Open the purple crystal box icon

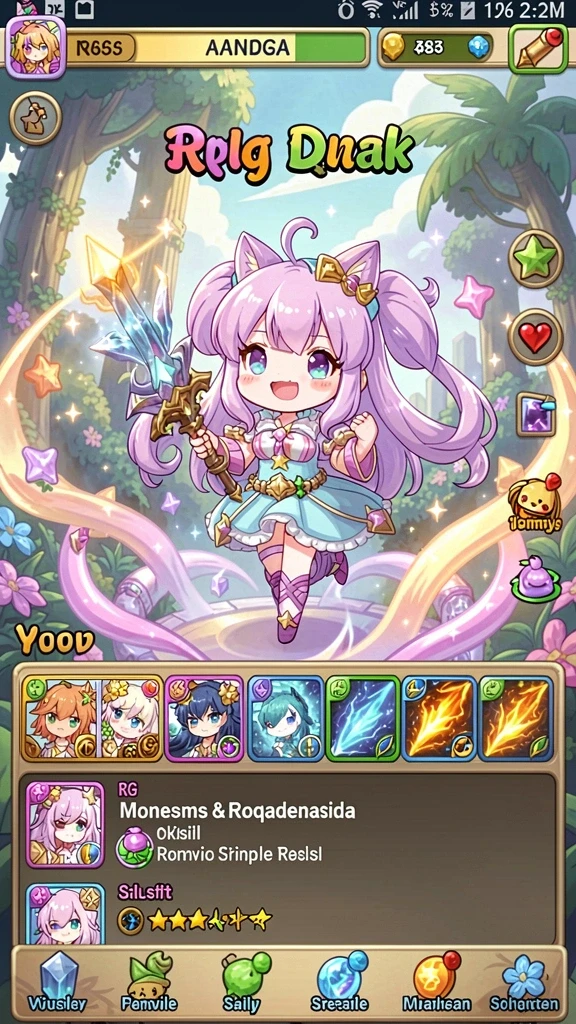[x=536, y=415]
